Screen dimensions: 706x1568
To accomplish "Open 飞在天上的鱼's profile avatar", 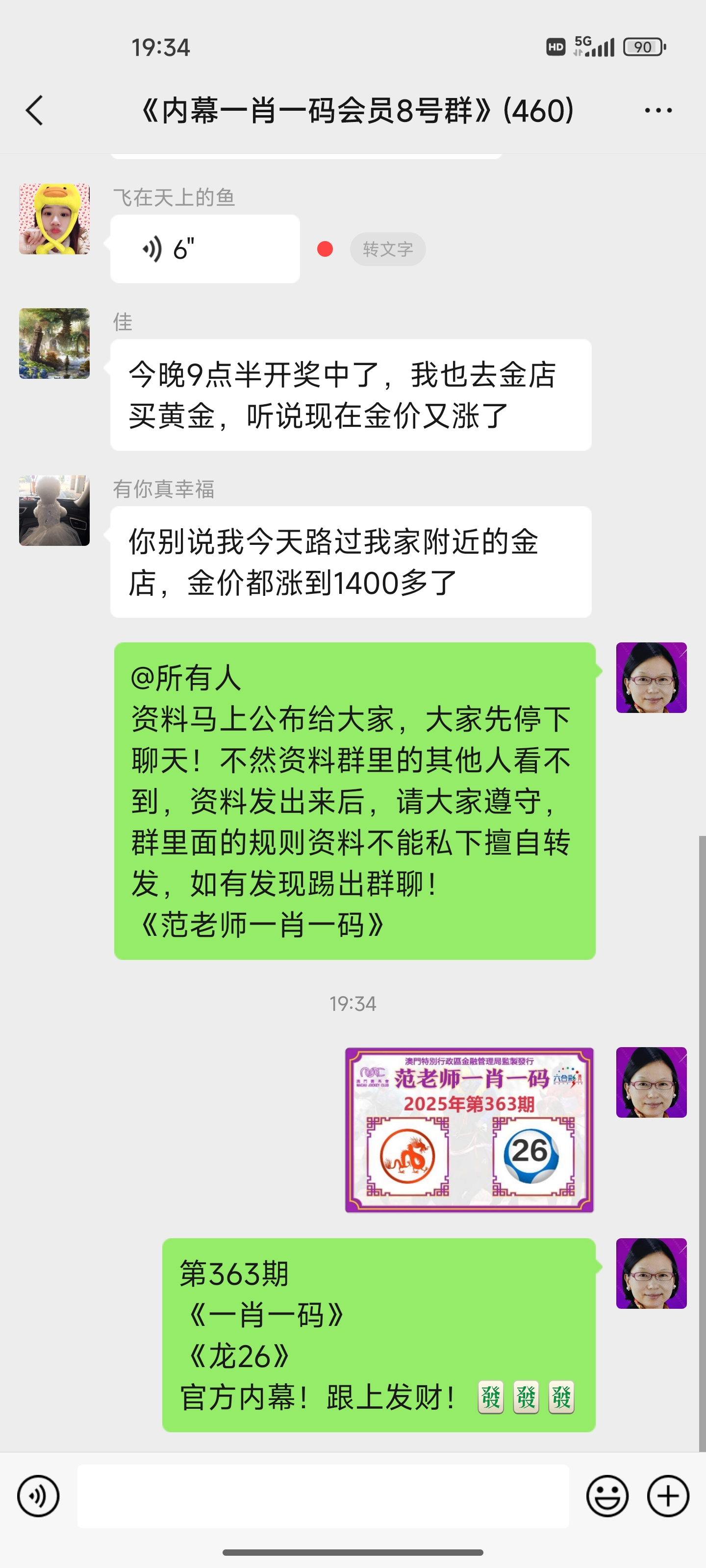I will 54,219.
